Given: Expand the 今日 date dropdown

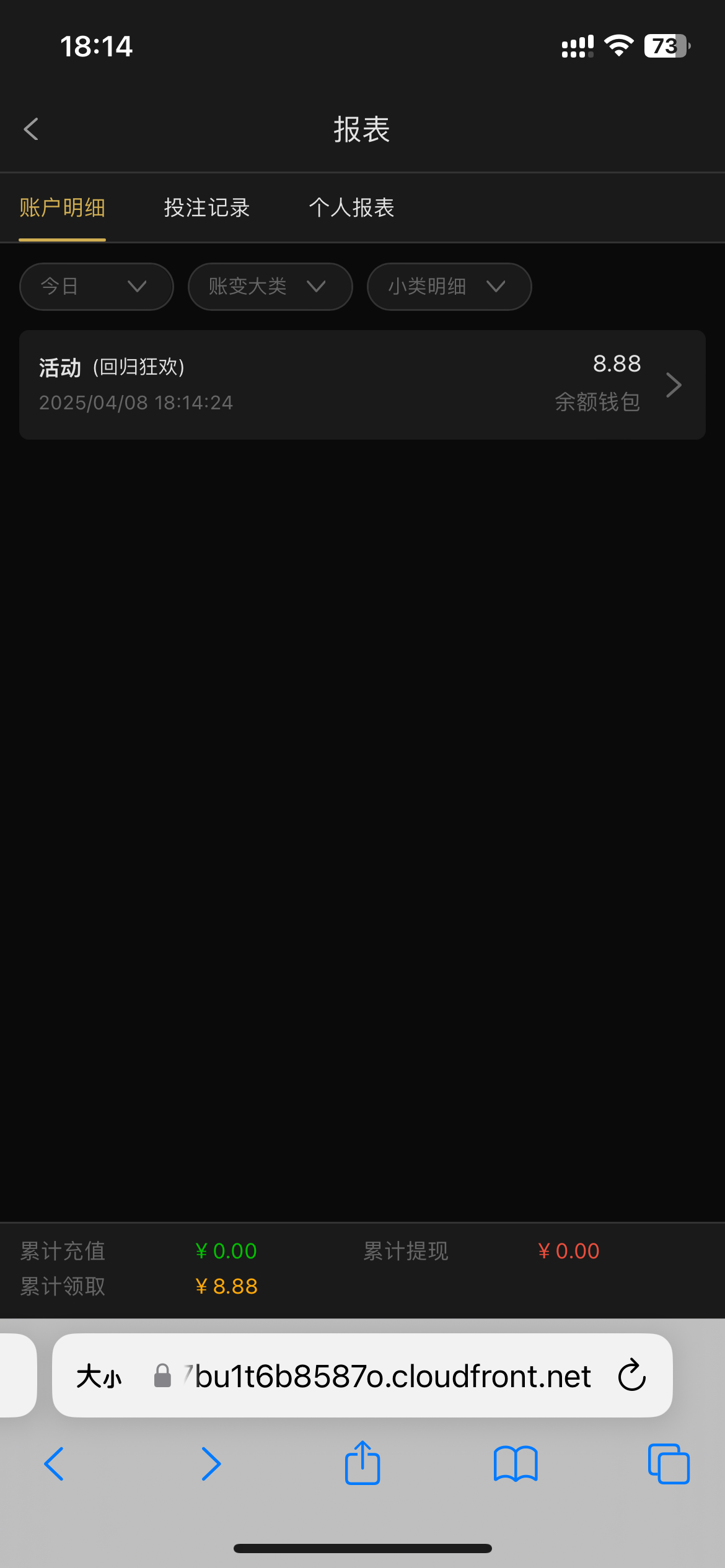Looking at the screenshot, I should (x=97, y=287).
